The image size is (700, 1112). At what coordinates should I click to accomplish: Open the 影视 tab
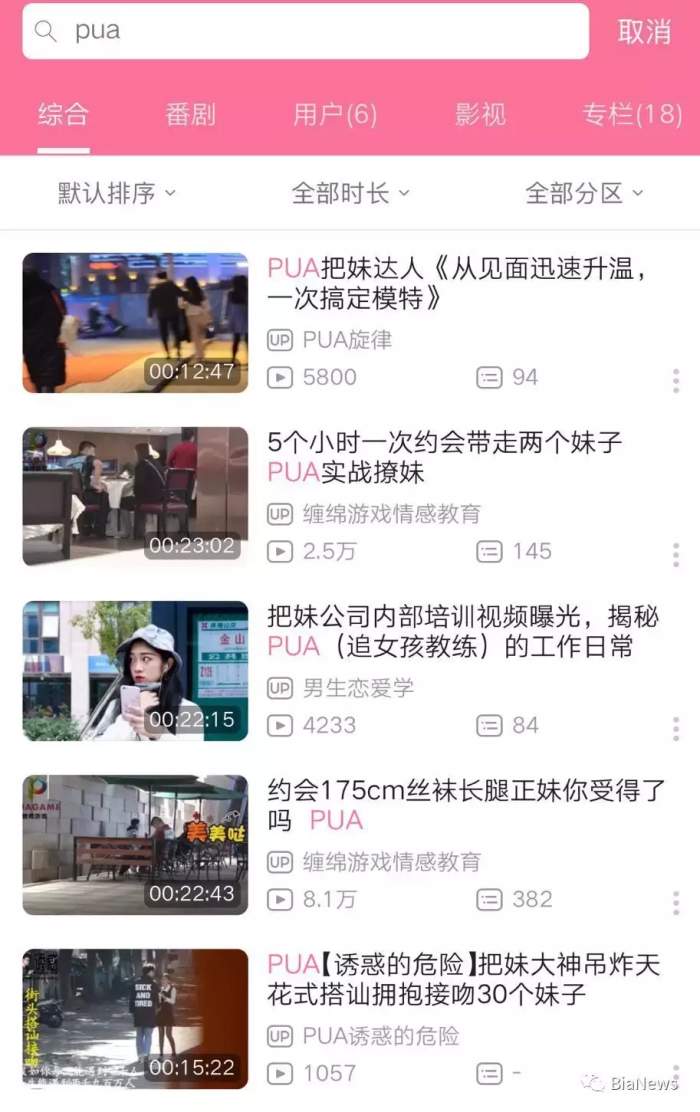[480, 115]
